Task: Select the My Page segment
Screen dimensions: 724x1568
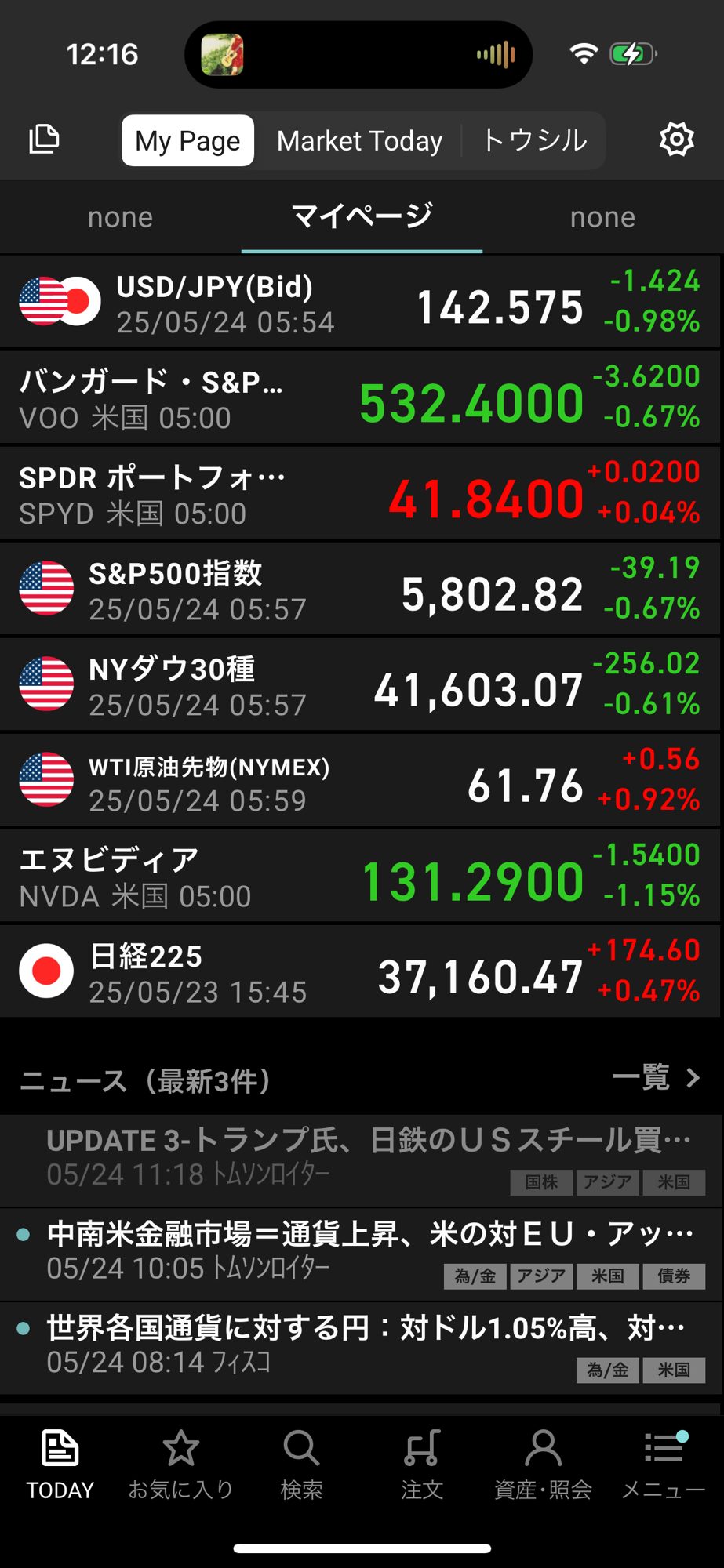Action: 187,141
